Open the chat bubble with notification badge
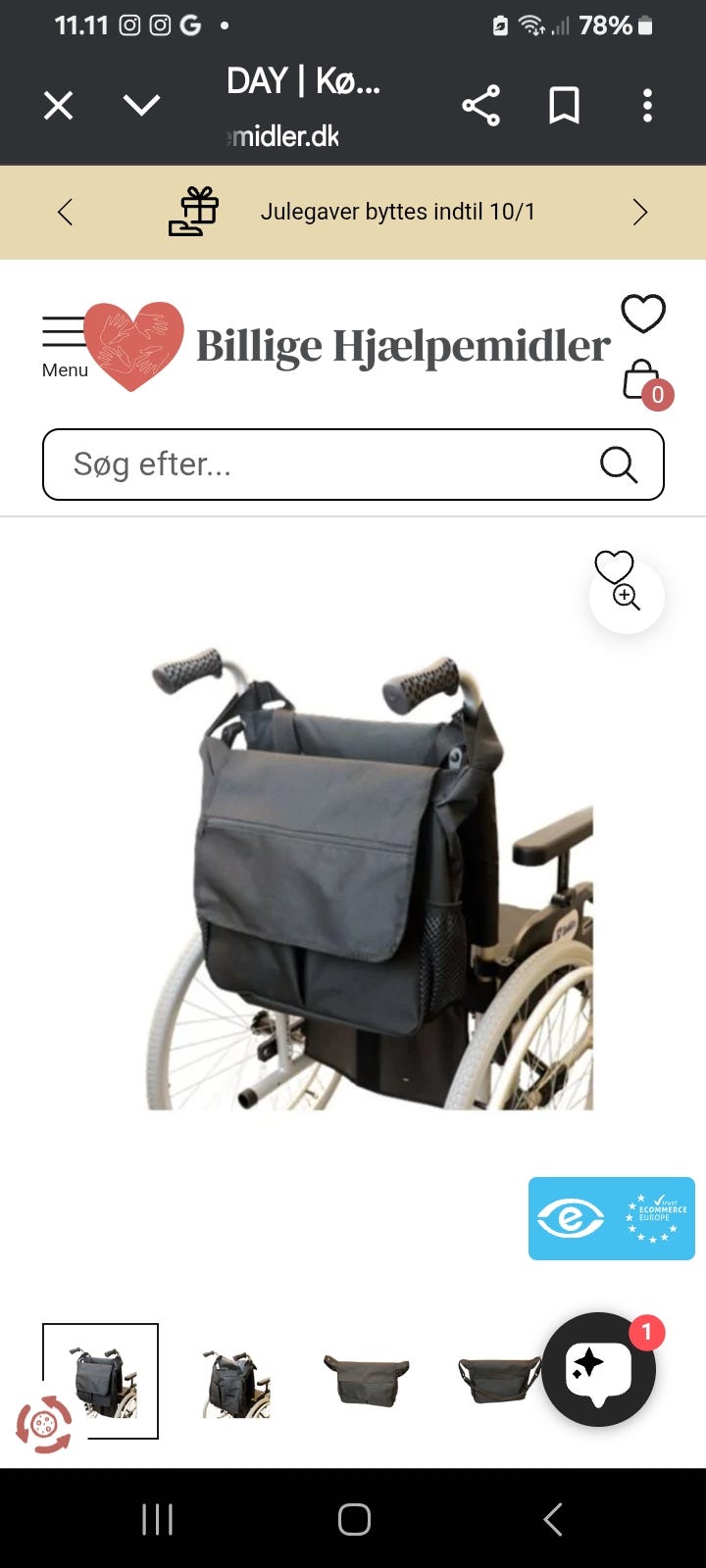 598,1370
